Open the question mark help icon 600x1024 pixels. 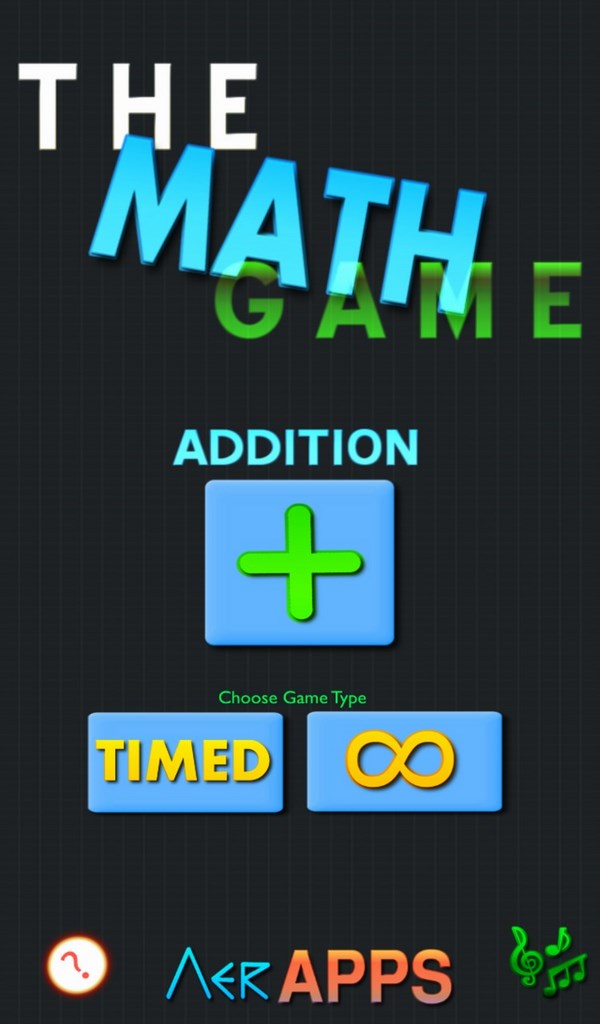coord(76,965)
